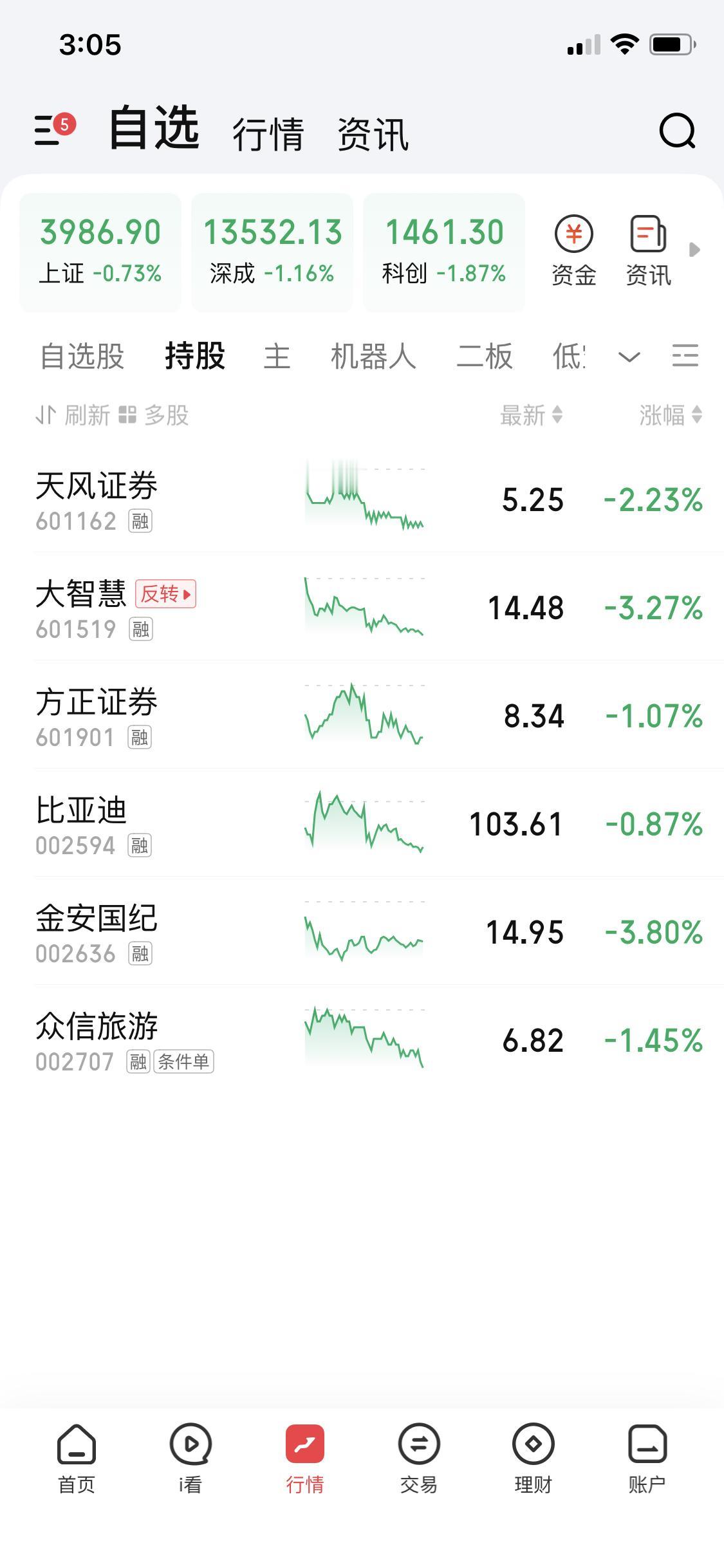Viewport: 724px width, 1568px height.
Task: Toggle the sort order arrows beside 刷新
Action: tap(45, 416)
